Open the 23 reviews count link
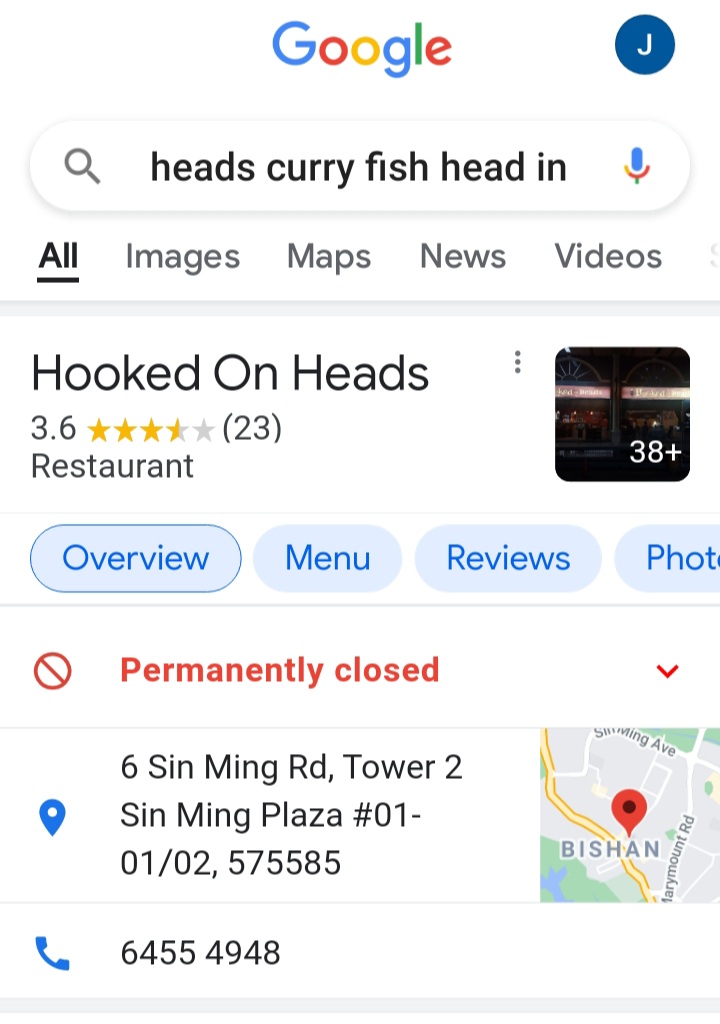The width and height of the screenshot is (720, 1024). pyautogui.click(x=252, y=429)
